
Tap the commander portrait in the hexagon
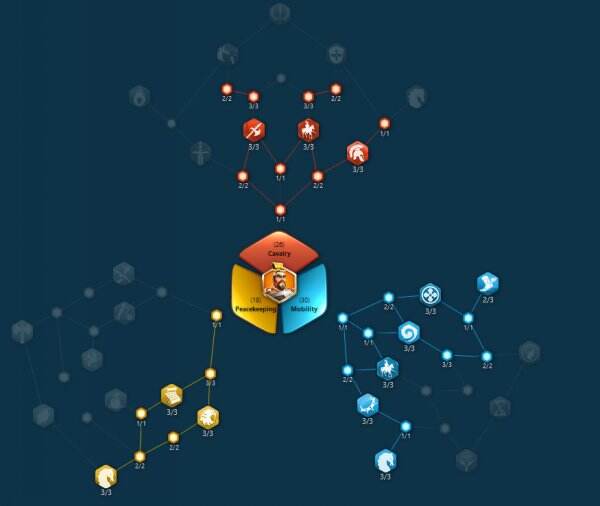[279, 284]
